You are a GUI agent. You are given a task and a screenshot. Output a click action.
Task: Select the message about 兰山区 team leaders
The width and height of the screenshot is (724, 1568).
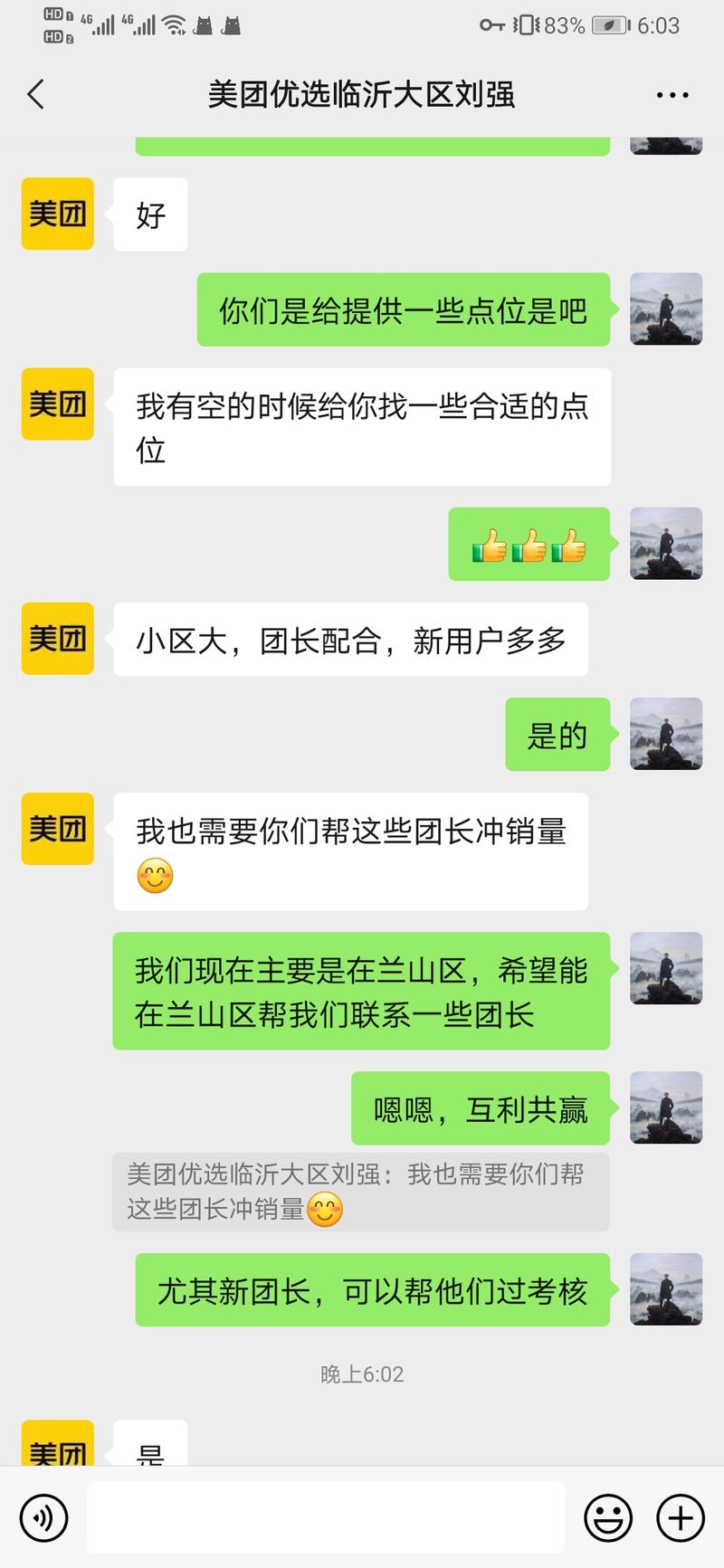click(x=360, y=992)
